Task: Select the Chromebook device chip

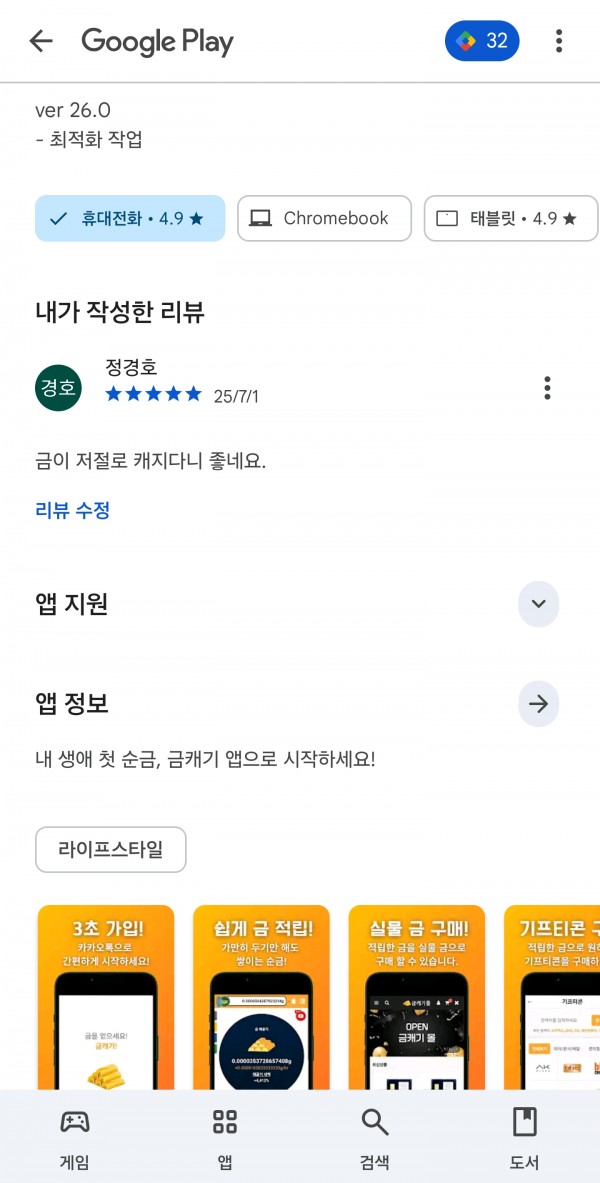Action: (x=325, y=219)
